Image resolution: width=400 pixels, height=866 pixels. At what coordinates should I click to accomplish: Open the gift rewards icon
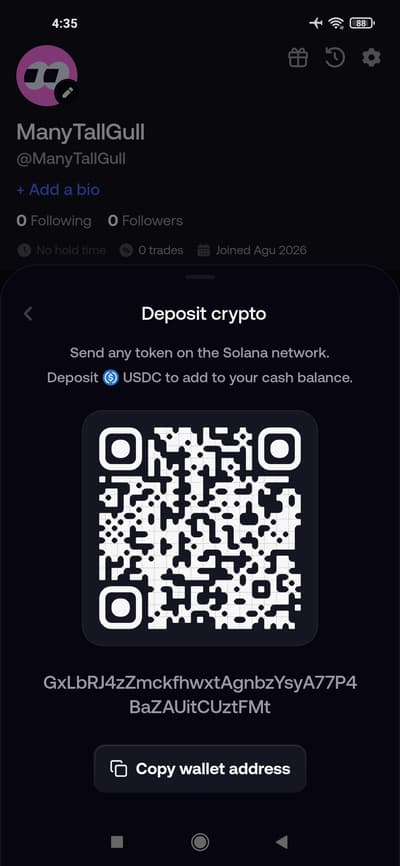pyautogui.click(x=298, y=57)
